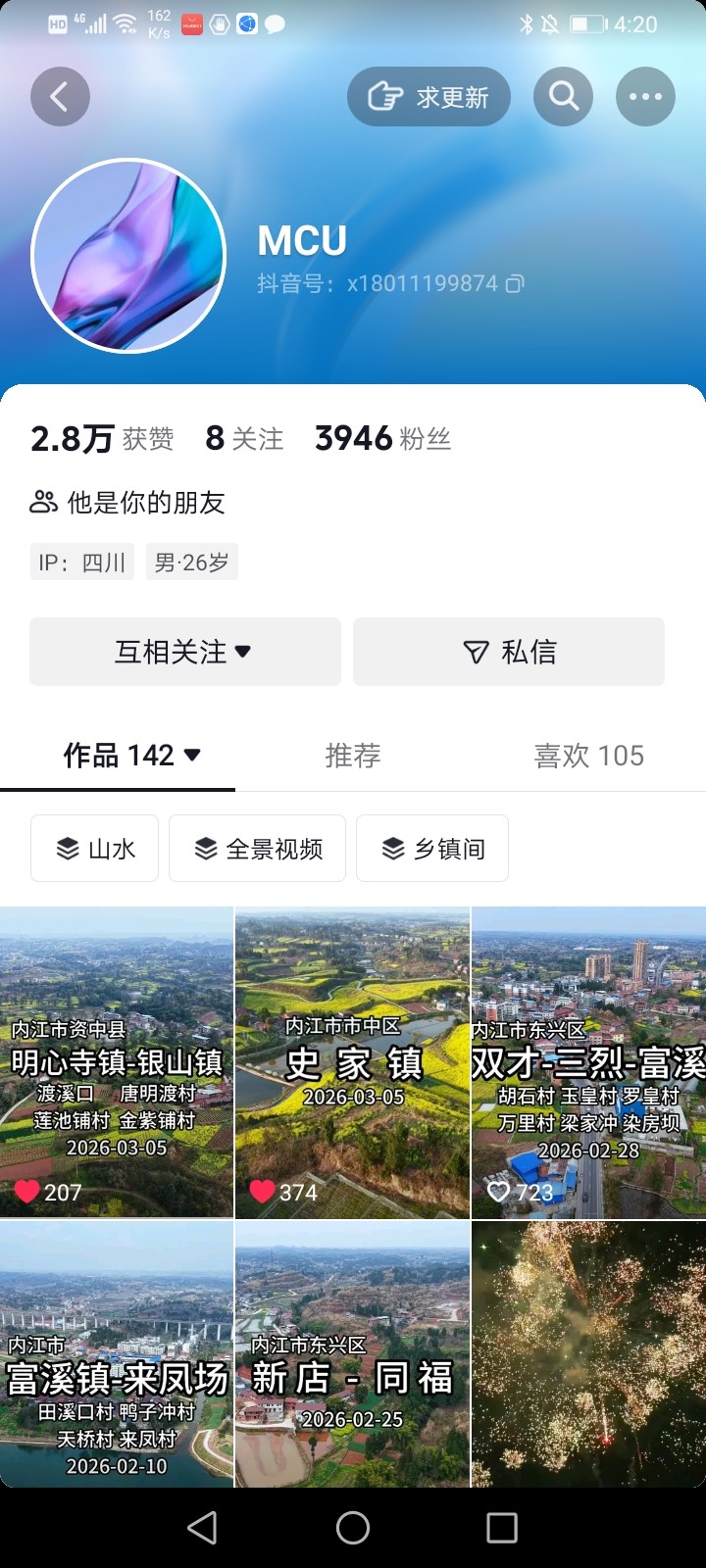The height and width of the screenshot is (1568, 706).
Task: Select the 作品 142 tab
Action: 130,756
